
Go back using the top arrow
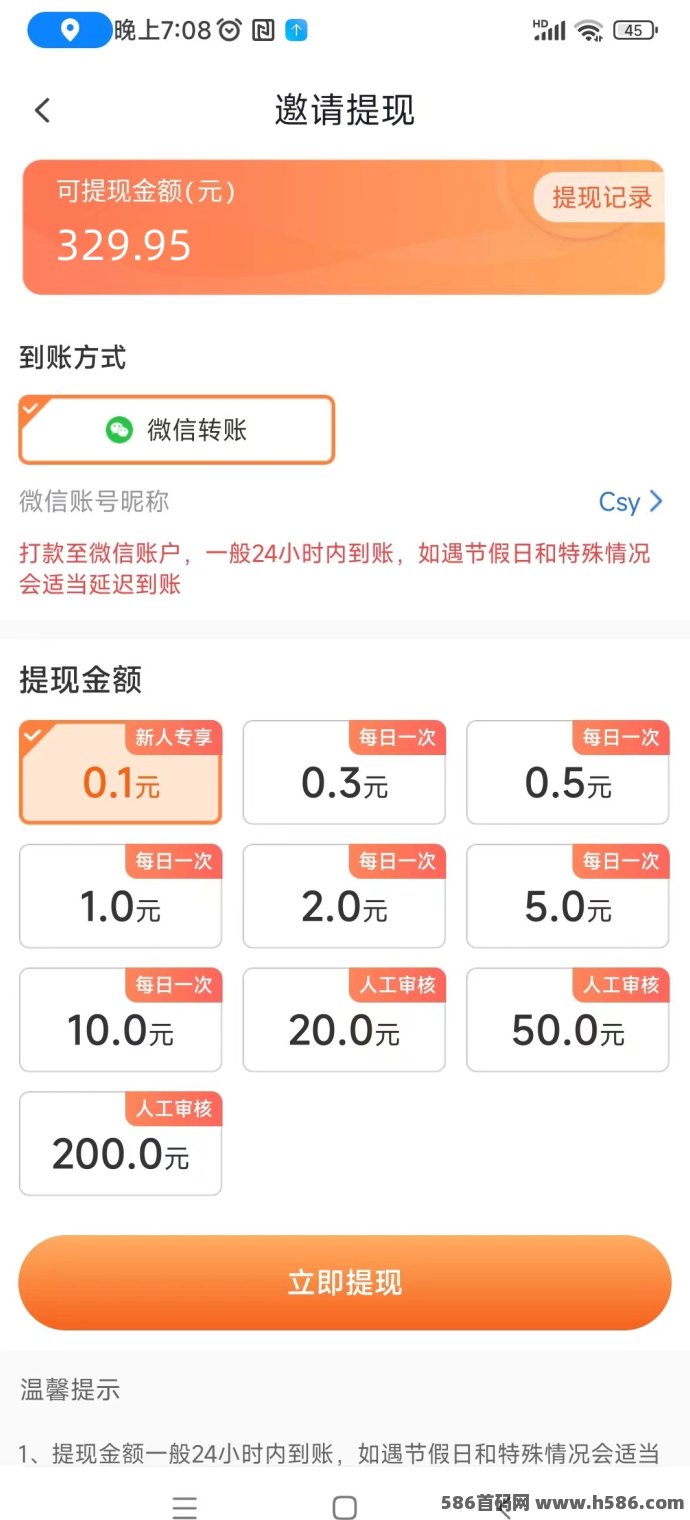pos(42,110)
